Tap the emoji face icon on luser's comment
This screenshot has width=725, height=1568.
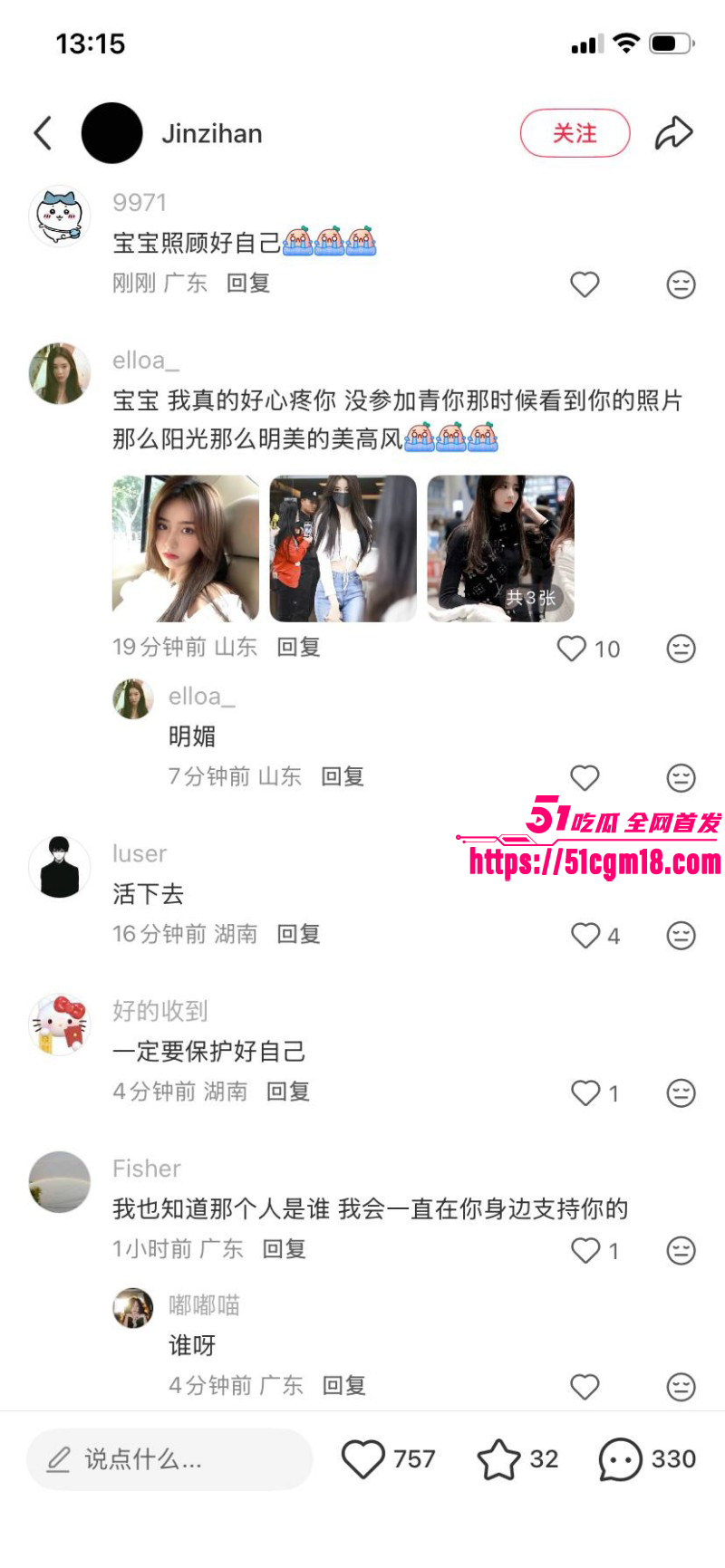pyautogui.click(x=681, y=936)
